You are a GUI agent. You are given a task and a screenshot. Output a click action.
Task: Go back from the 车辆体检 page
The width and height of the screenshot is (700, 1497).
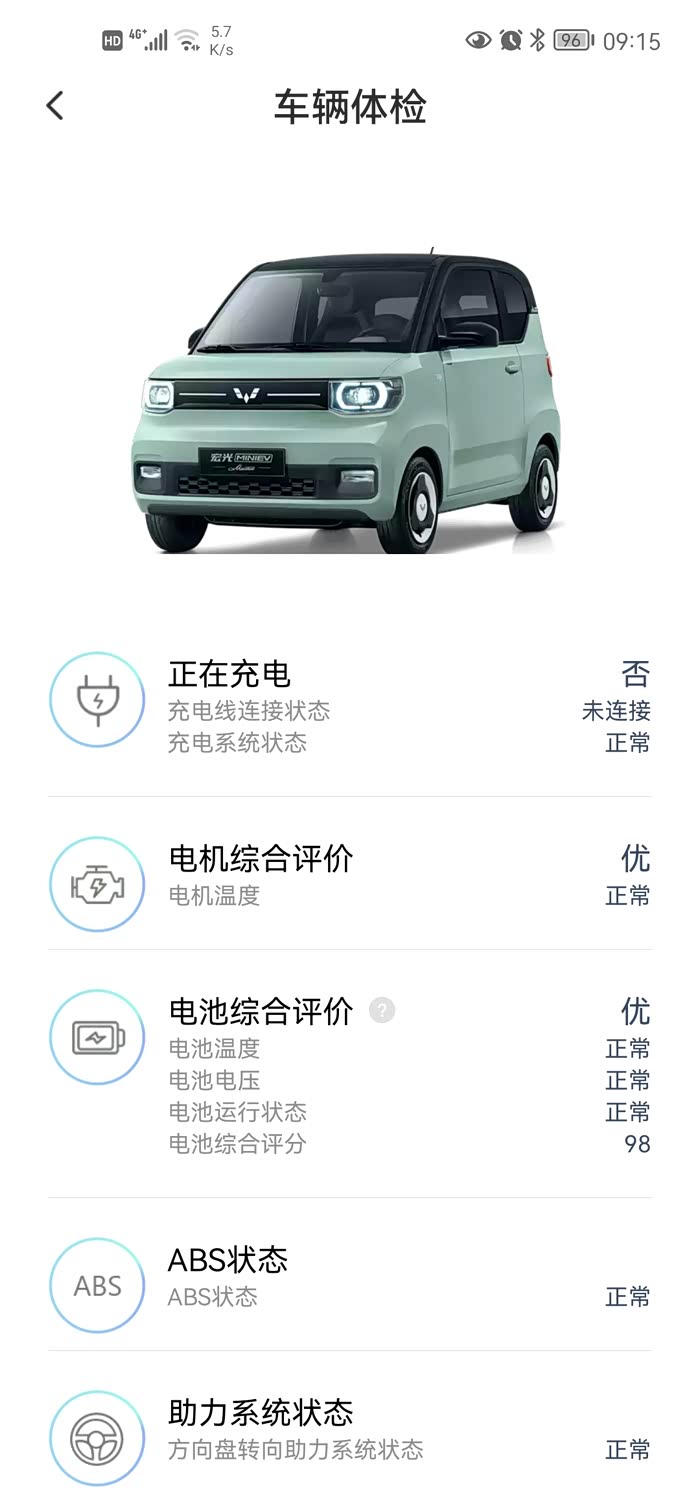pos(55,106)
